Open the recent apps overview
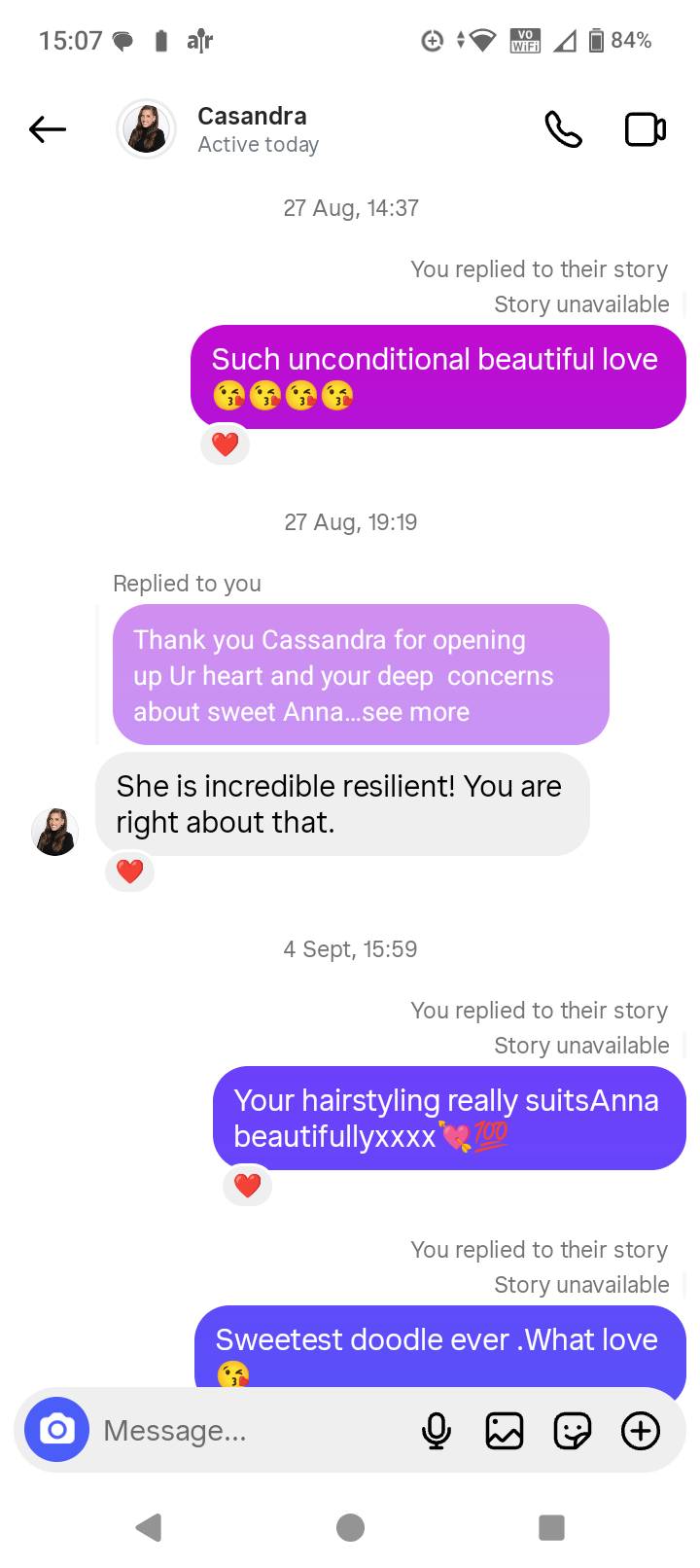Screen dimensions: 700x1568 coord(551,1527)
